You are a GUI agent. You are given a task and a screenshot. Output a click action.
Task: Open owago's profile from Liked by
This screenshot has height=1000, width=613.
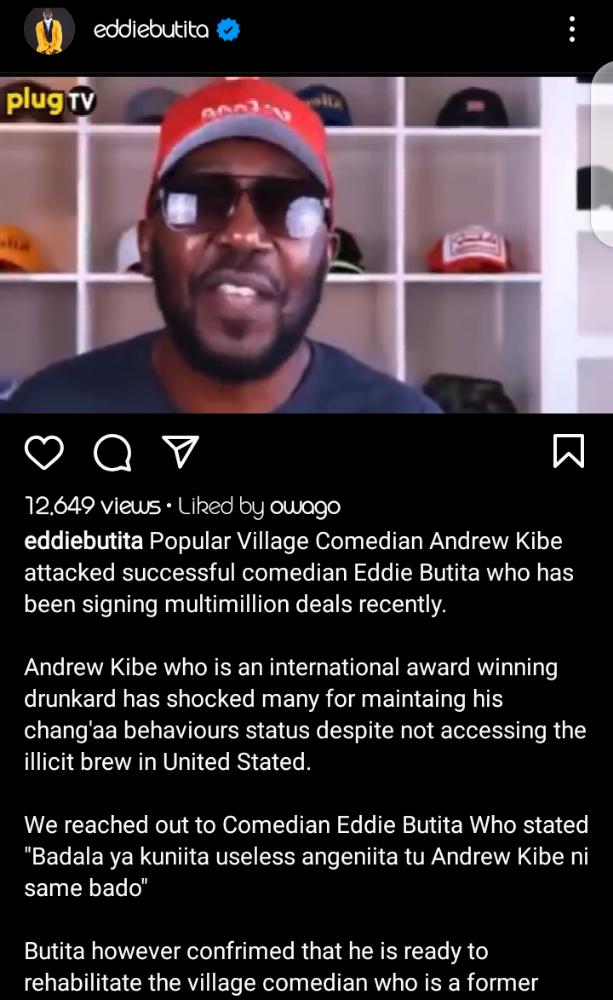click(x=305, y=506)
